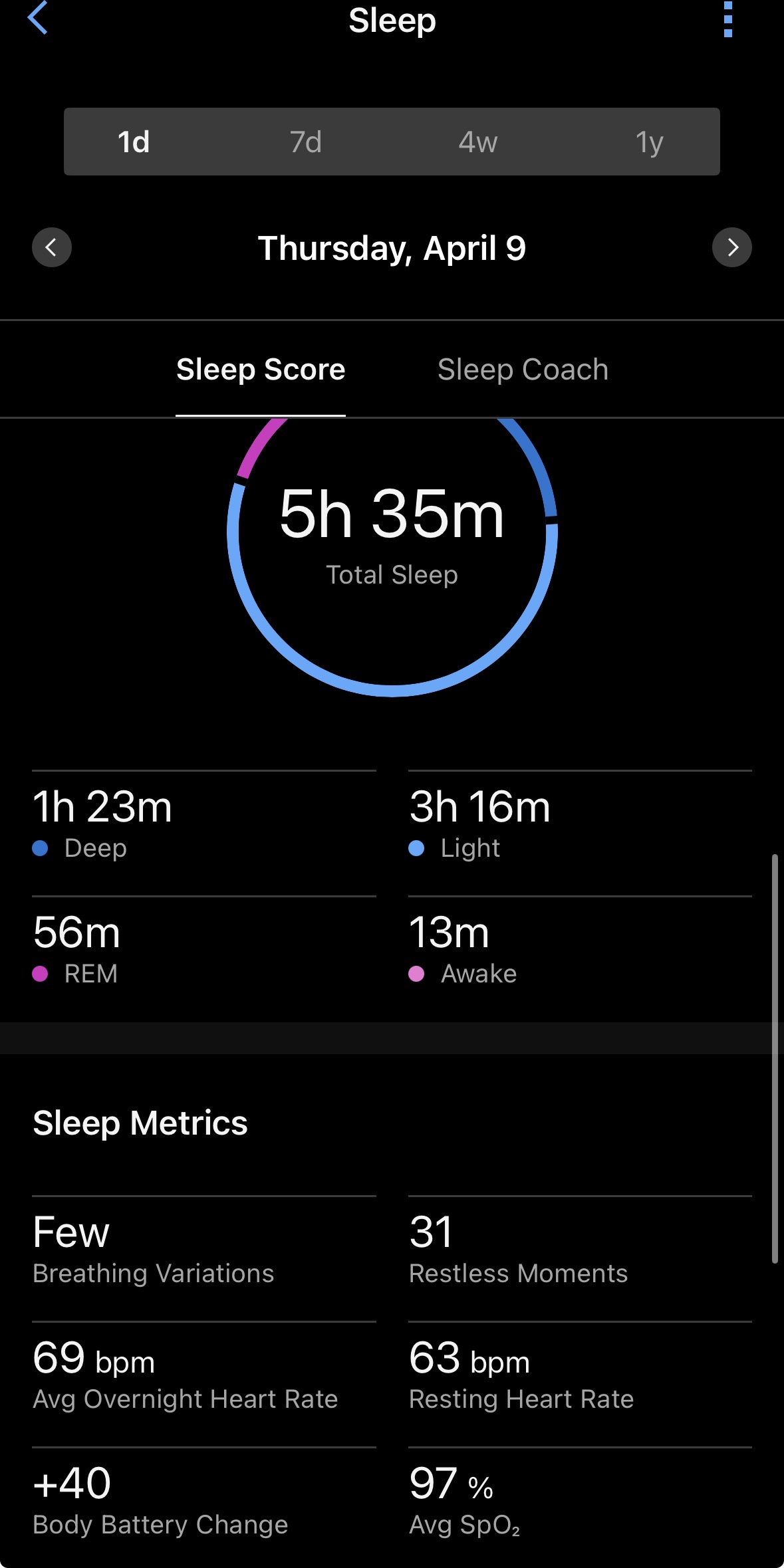Switch to the 1y view
The image size is (784, 1568).
[x=649, y=142]
